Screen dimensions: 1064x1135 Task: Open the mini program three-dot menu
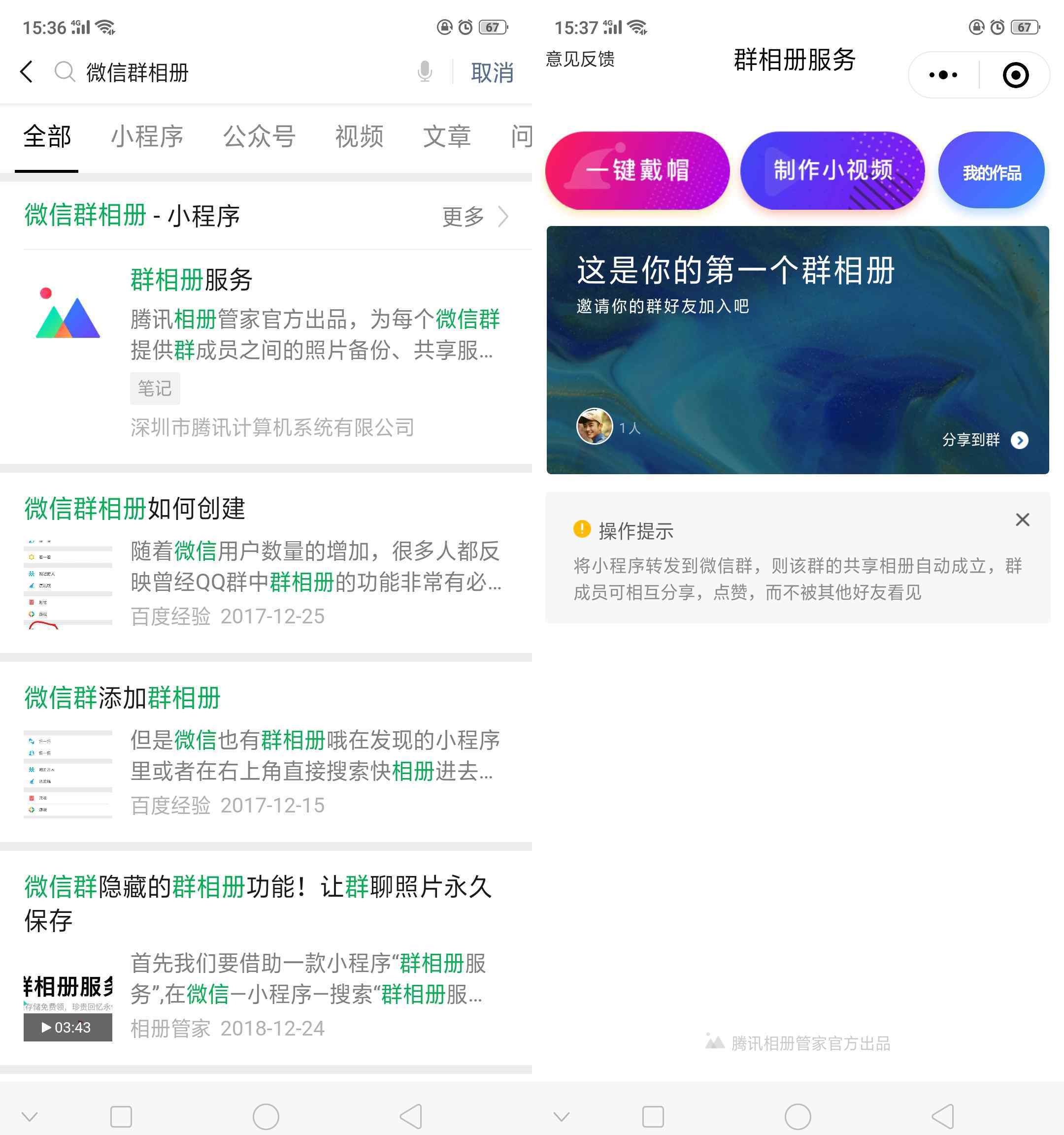(x=943, y=75)
